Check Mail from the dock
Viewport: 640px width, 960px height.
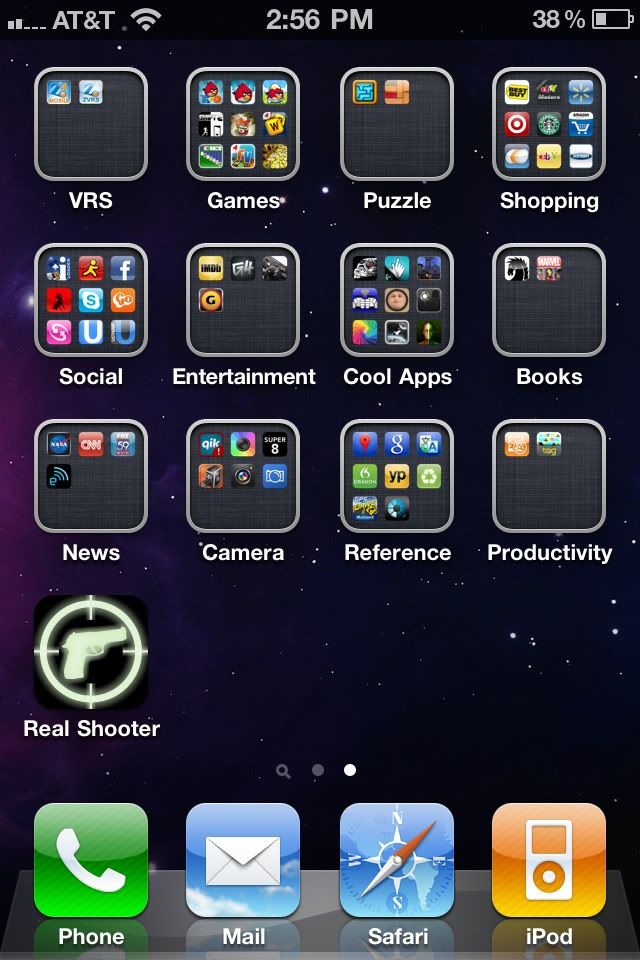point(243,860)
